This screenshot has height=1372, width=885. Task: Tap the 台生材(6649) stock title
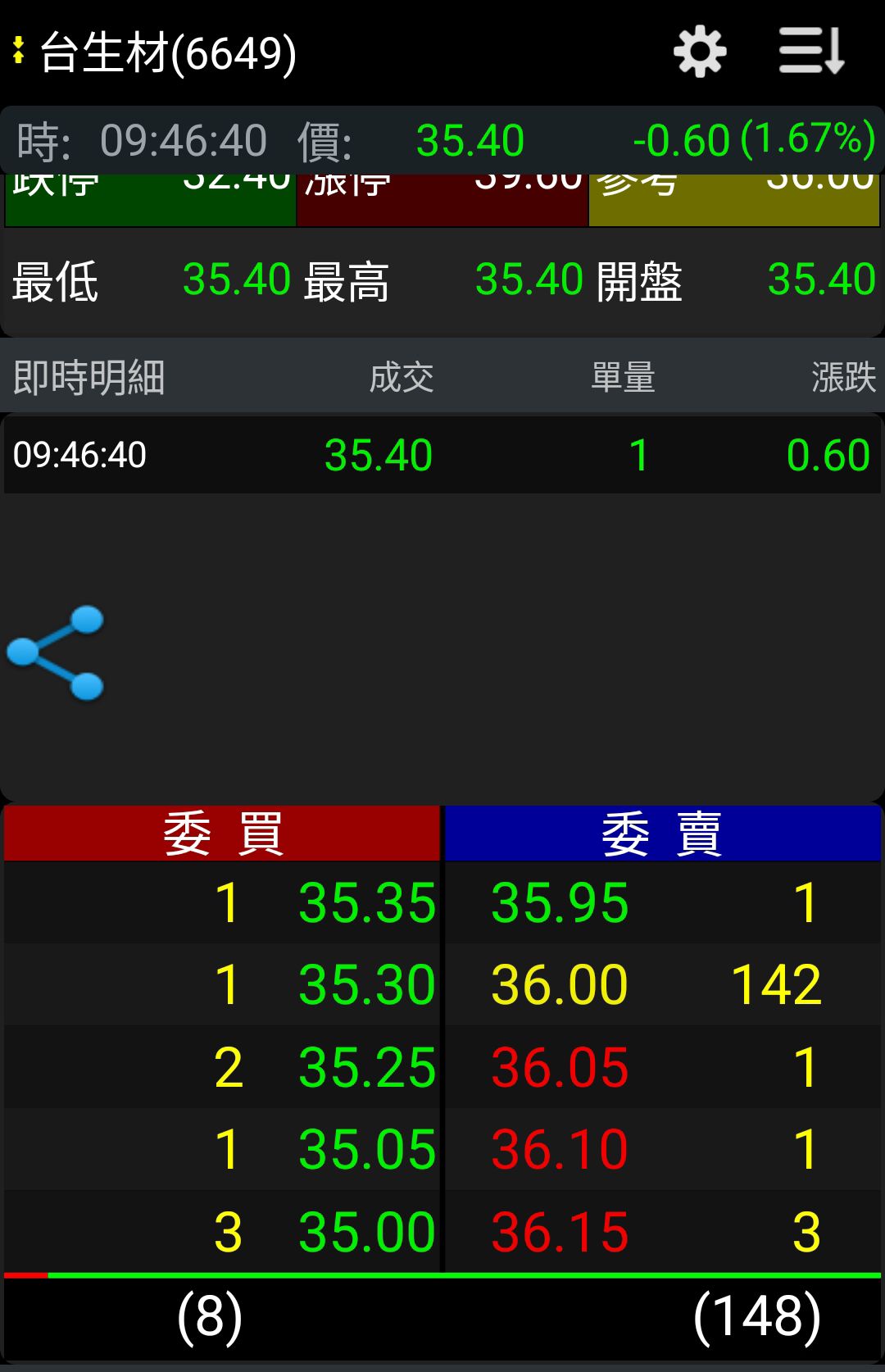coord(168,52)
